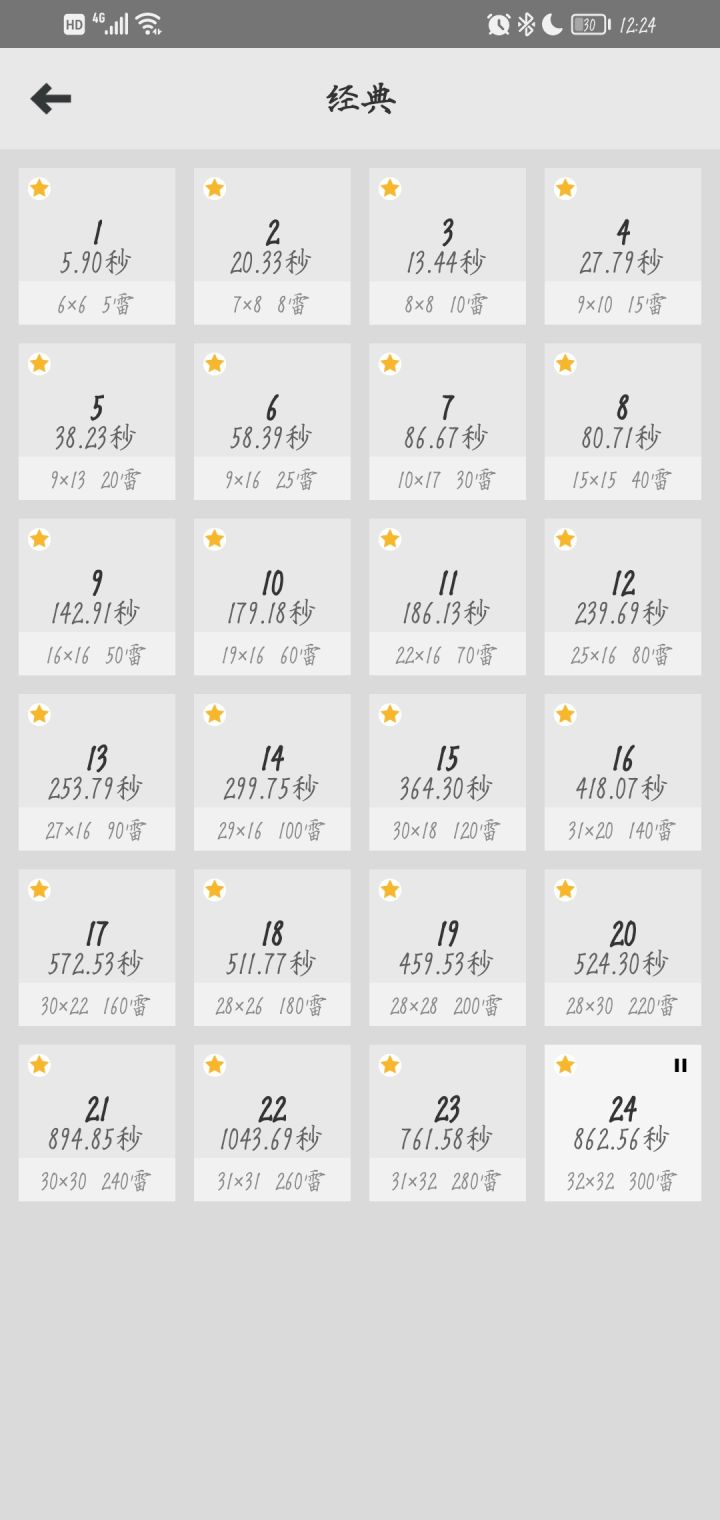Image resolution: width=720 pixels, height=1520 pixels.
Task: Open level 7 with 10×17 board
Action: pyautogui.click(x=447, y=421)
